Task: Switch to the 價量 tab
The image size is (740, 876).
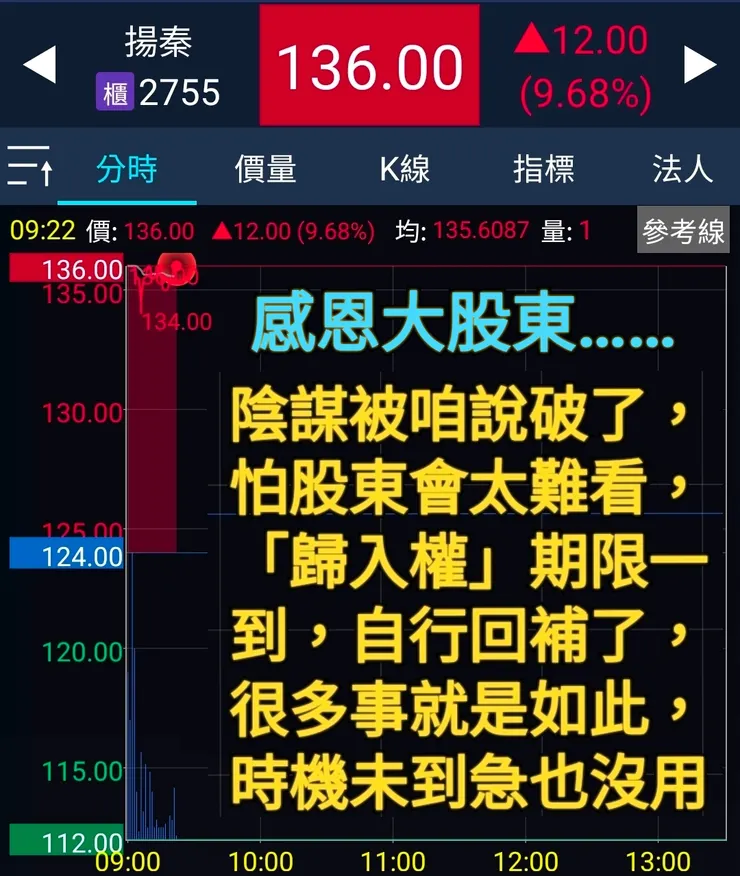Action: [x=266, y=170]
